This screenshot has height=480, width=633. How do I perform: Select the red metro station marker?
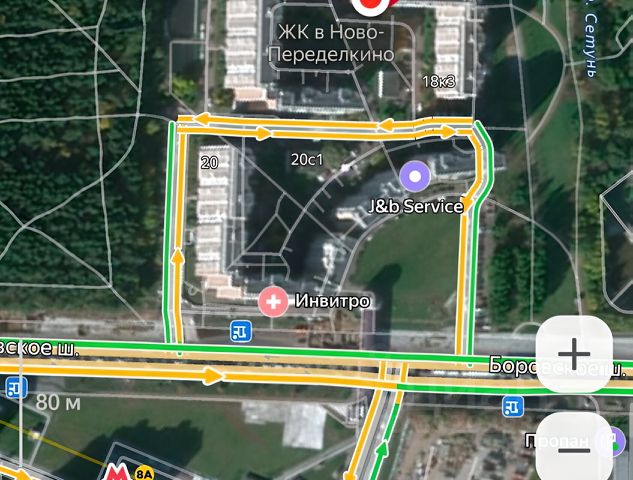pyautogui.click(x=116, y=472)
